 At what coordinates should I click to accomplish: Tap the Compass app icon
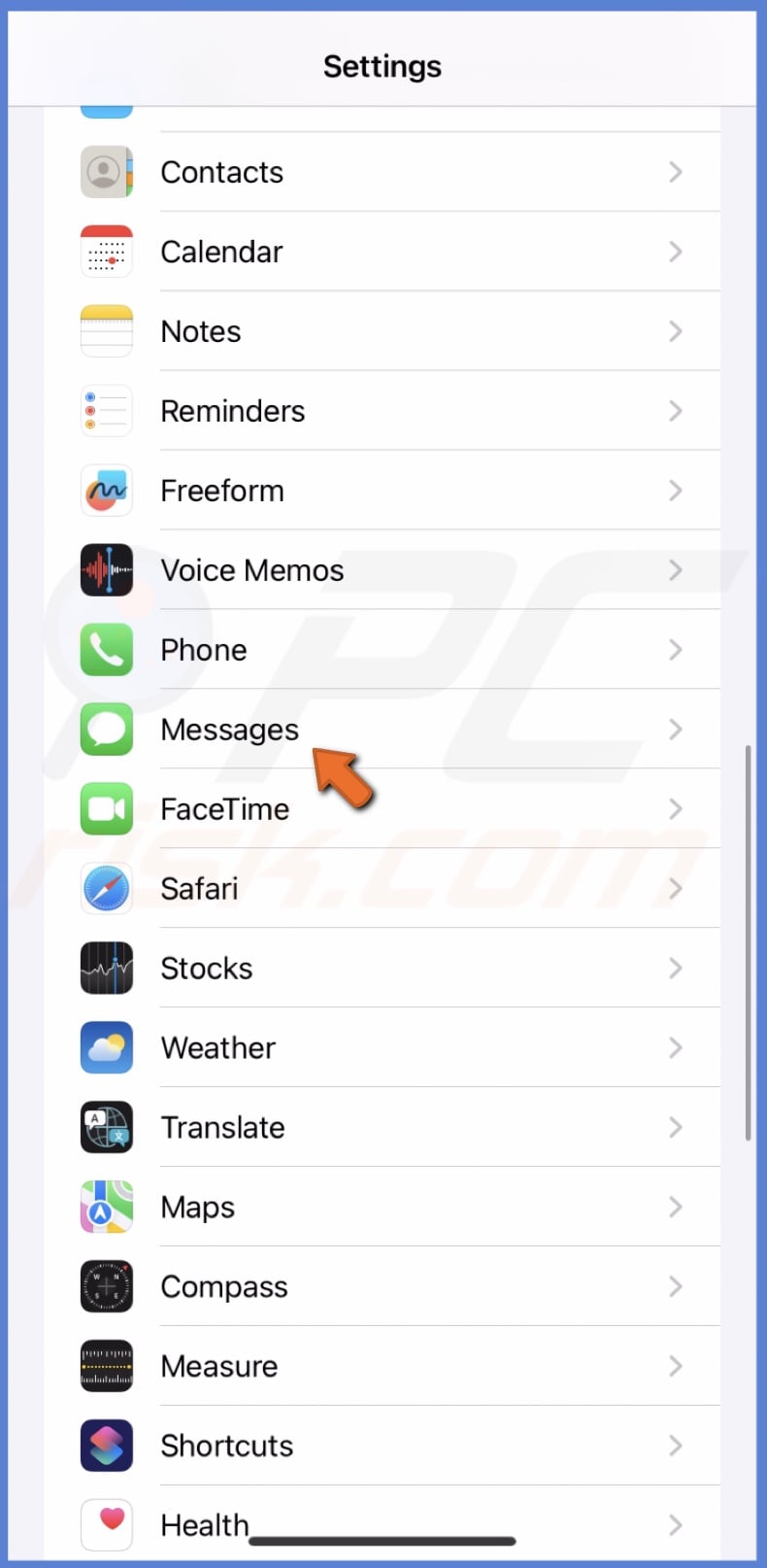pyautogui.click(x=106, y=1286)
